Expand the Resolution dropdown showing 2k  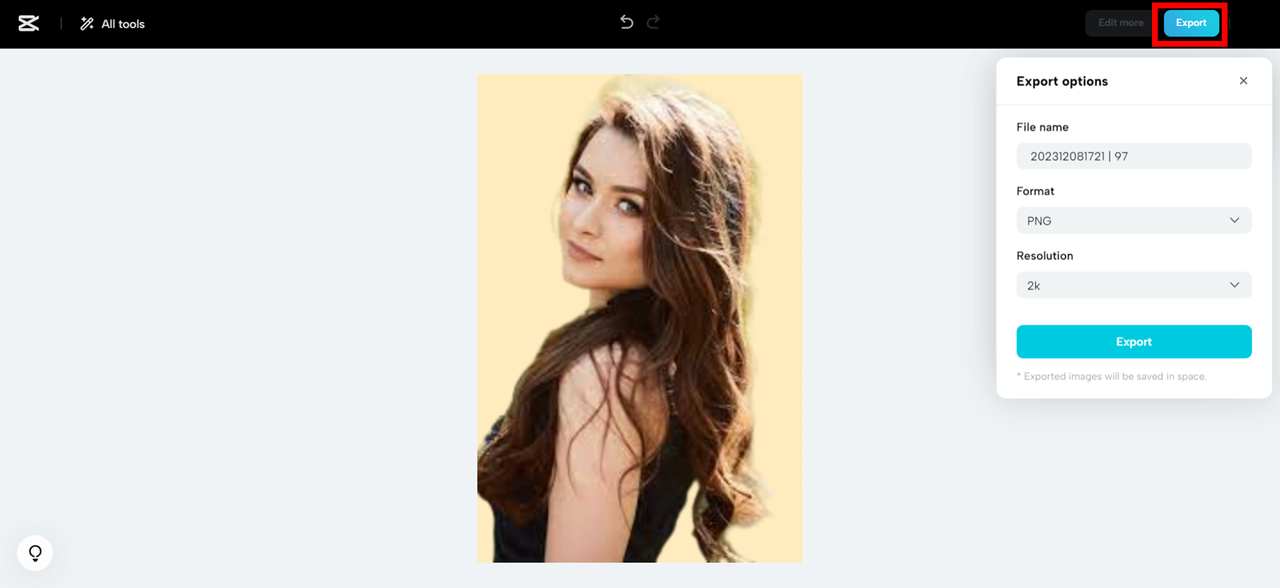(x=1133, y=285)
